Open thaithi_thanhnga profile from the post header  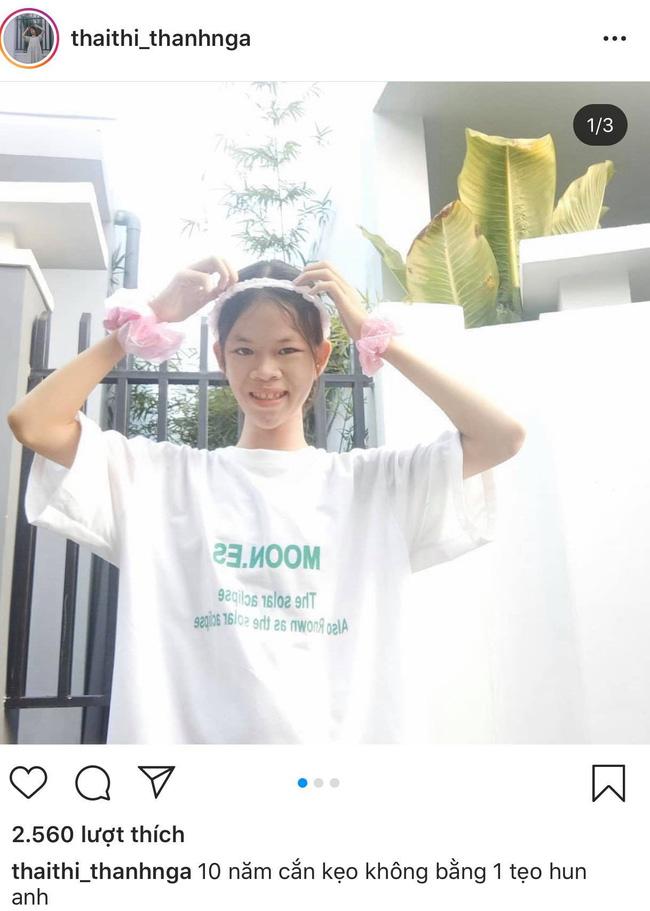tap(160, 39)
